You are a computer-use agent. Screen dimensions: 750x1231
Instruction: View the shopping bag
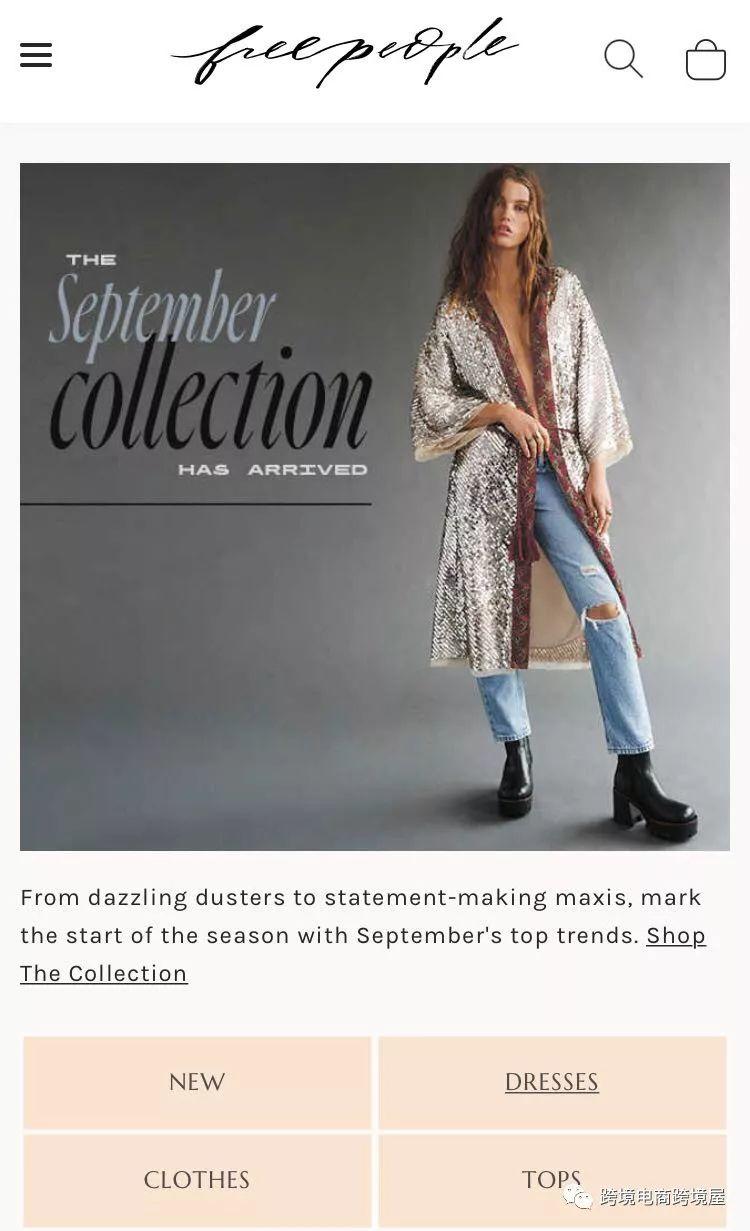[x=705, y=59]
